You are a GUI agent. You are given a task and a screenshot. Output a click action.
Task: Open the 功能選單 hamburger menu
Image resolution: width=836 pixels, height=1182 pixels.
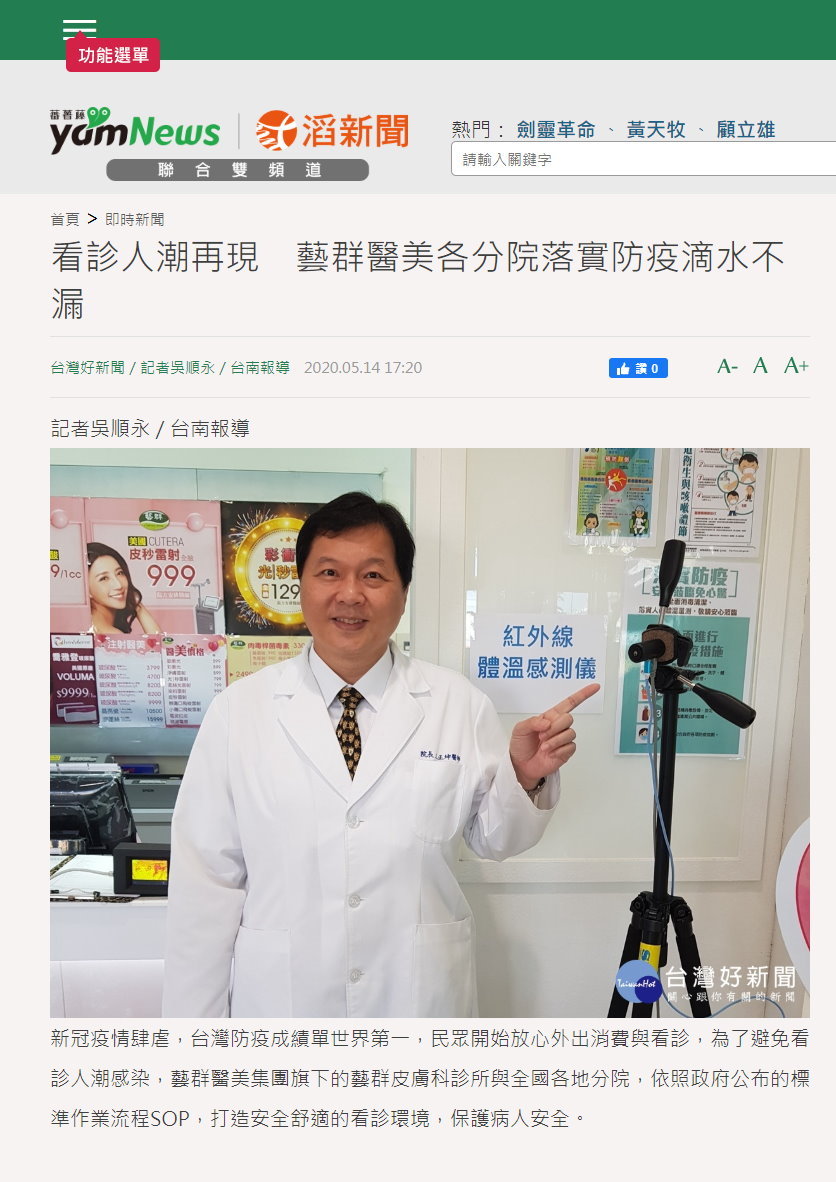[x=79, y=29]
